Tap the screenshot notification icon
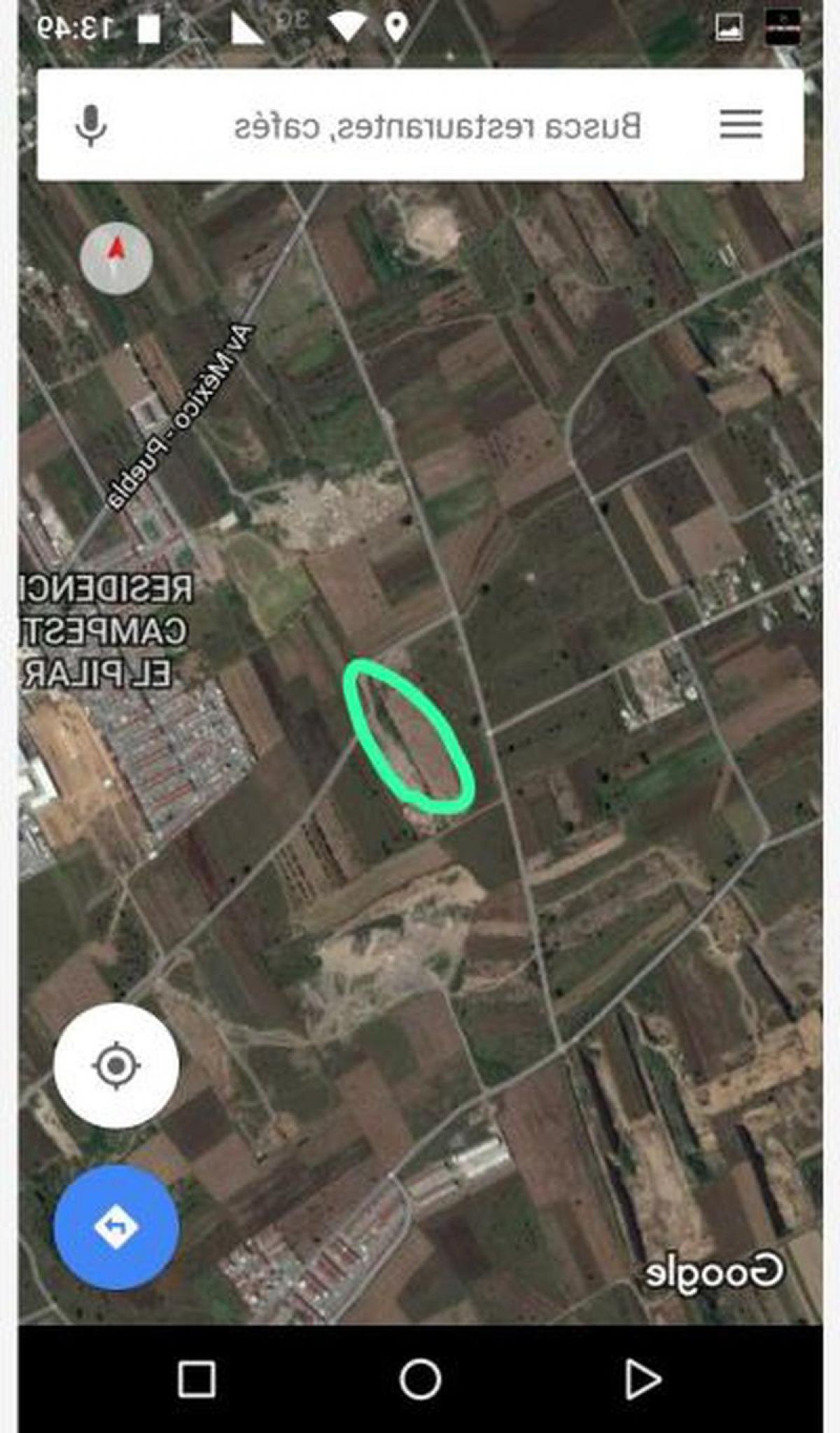The height and width of the screenshot is (1433, 840). 728,27
